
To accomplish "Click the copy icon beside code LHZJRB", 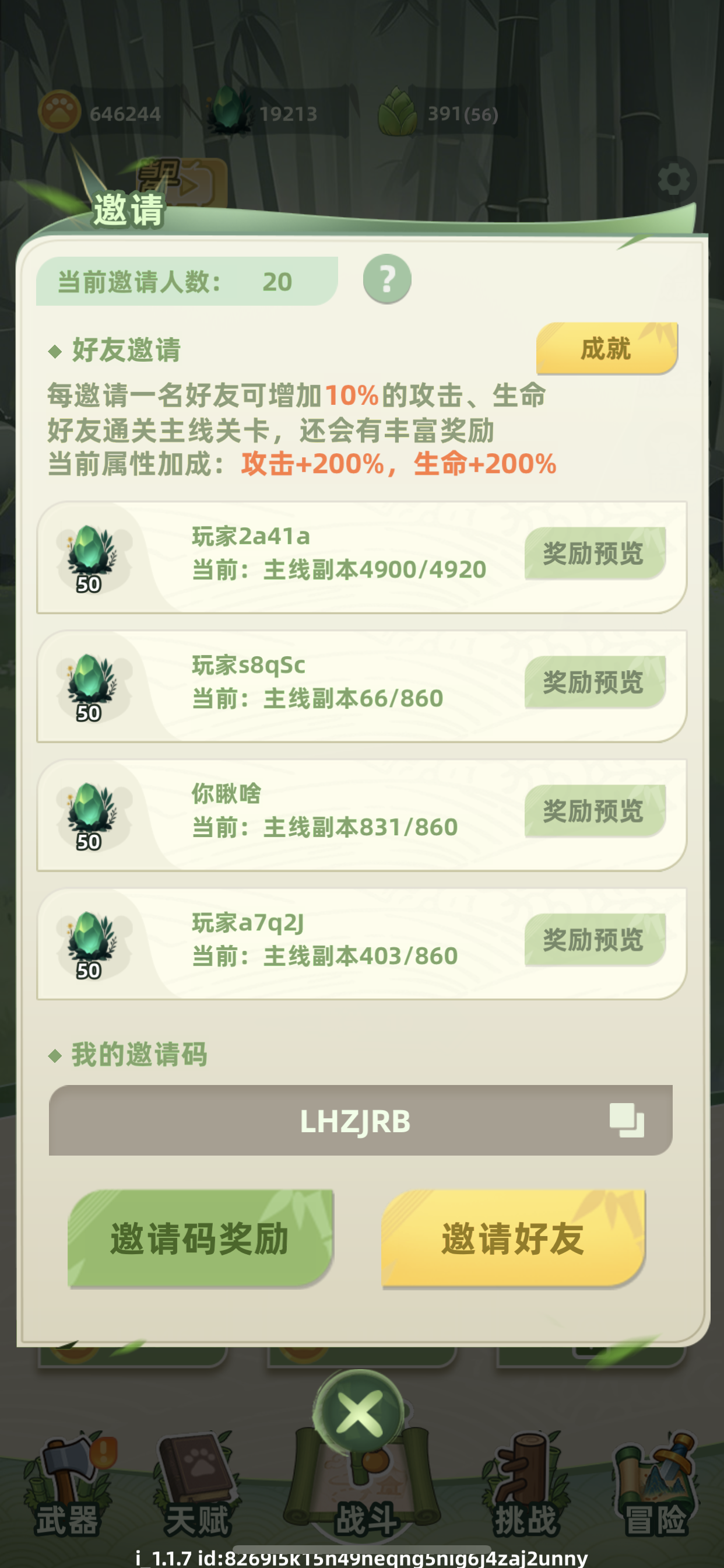I will pyautogui.click(x=623, y=1122).
